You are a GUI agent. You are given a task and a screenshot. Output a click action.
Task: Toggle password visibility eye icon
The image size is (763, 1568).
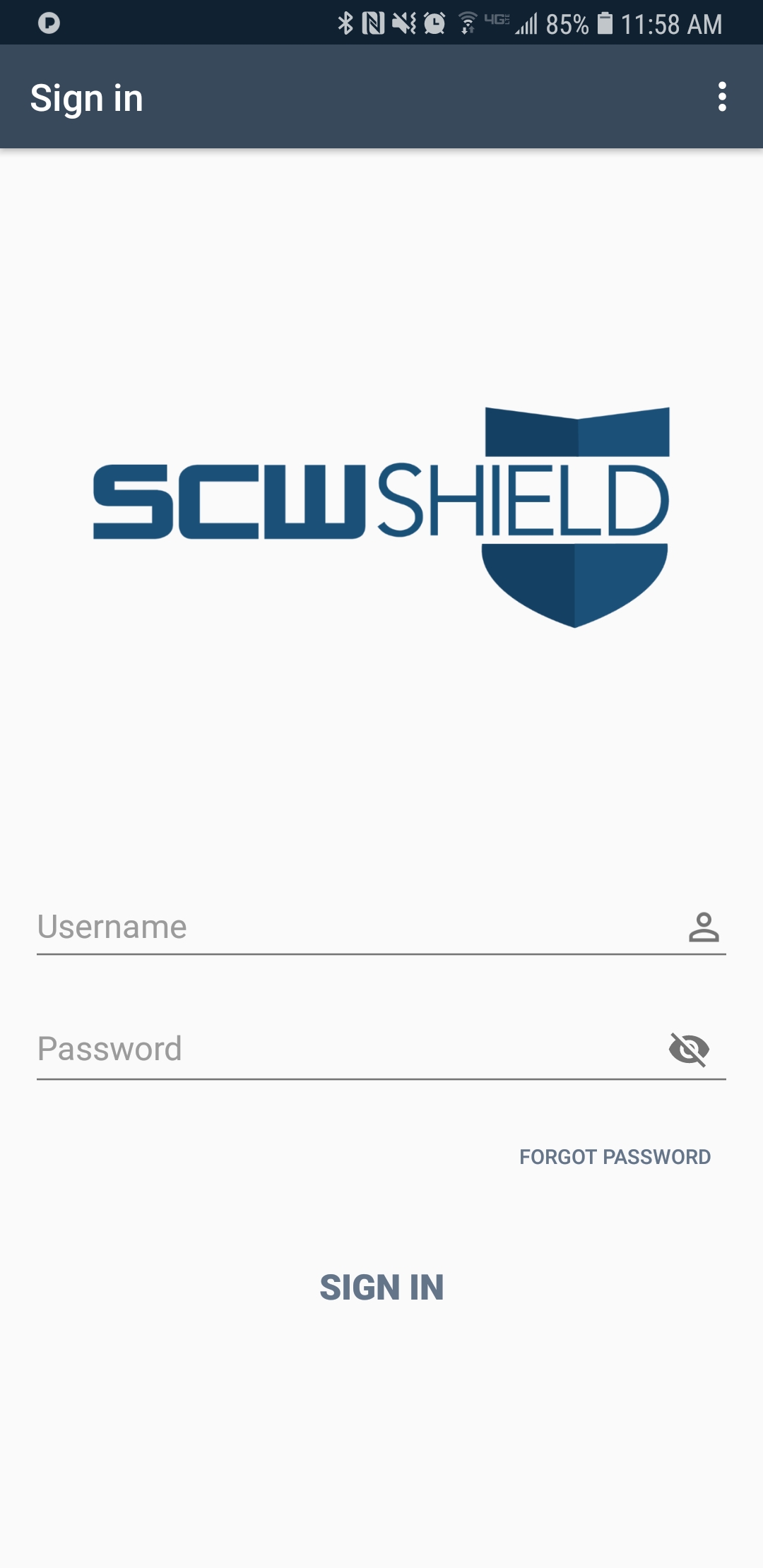[x=689, y=1050]
